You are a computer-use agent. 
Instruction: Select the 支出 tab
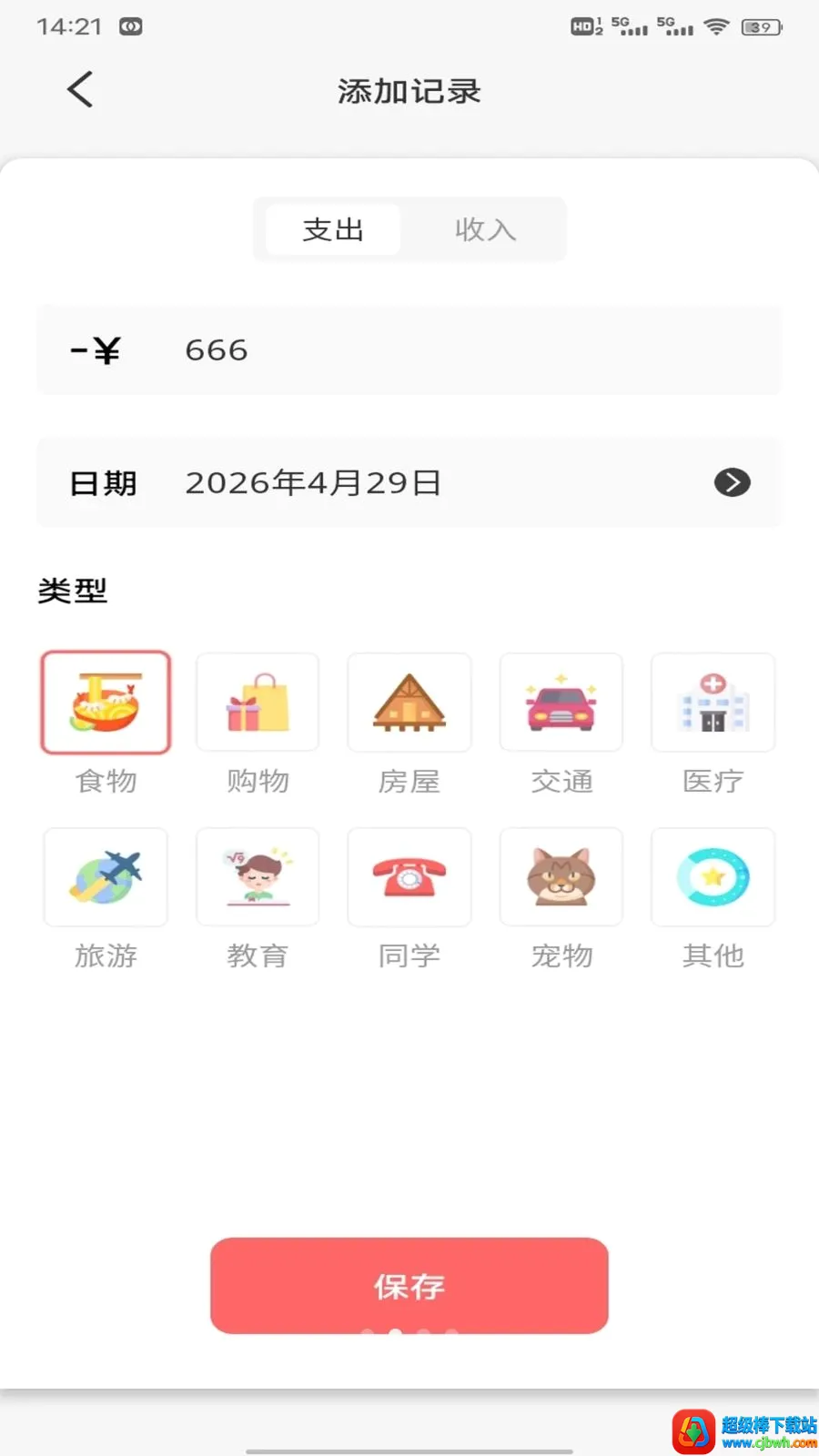click(333, 229)
